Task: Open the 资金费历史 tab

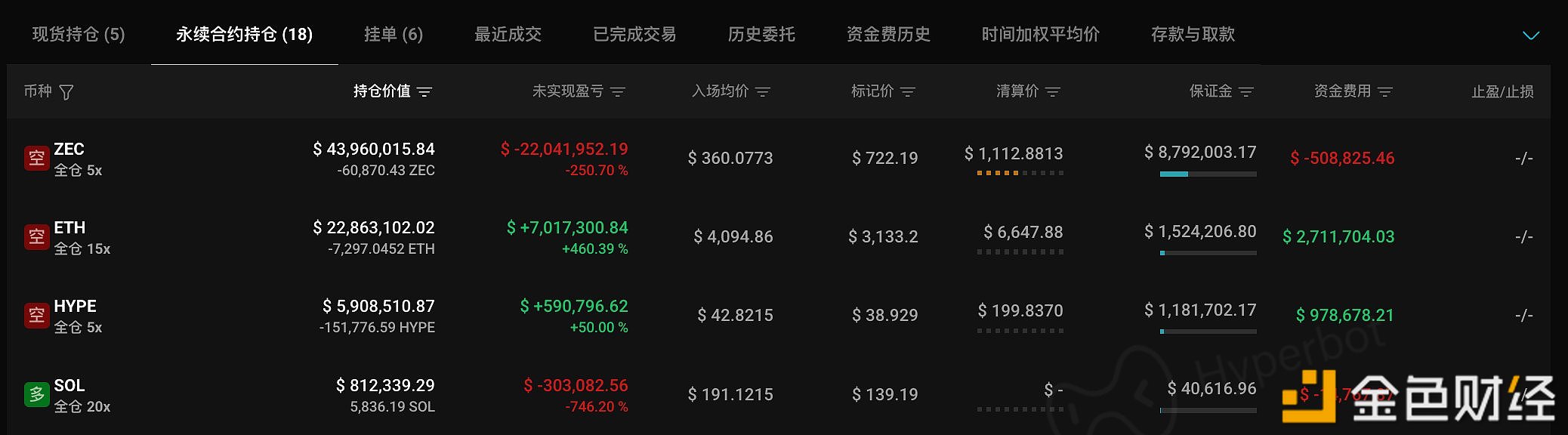Action: [x=888, y=35]
